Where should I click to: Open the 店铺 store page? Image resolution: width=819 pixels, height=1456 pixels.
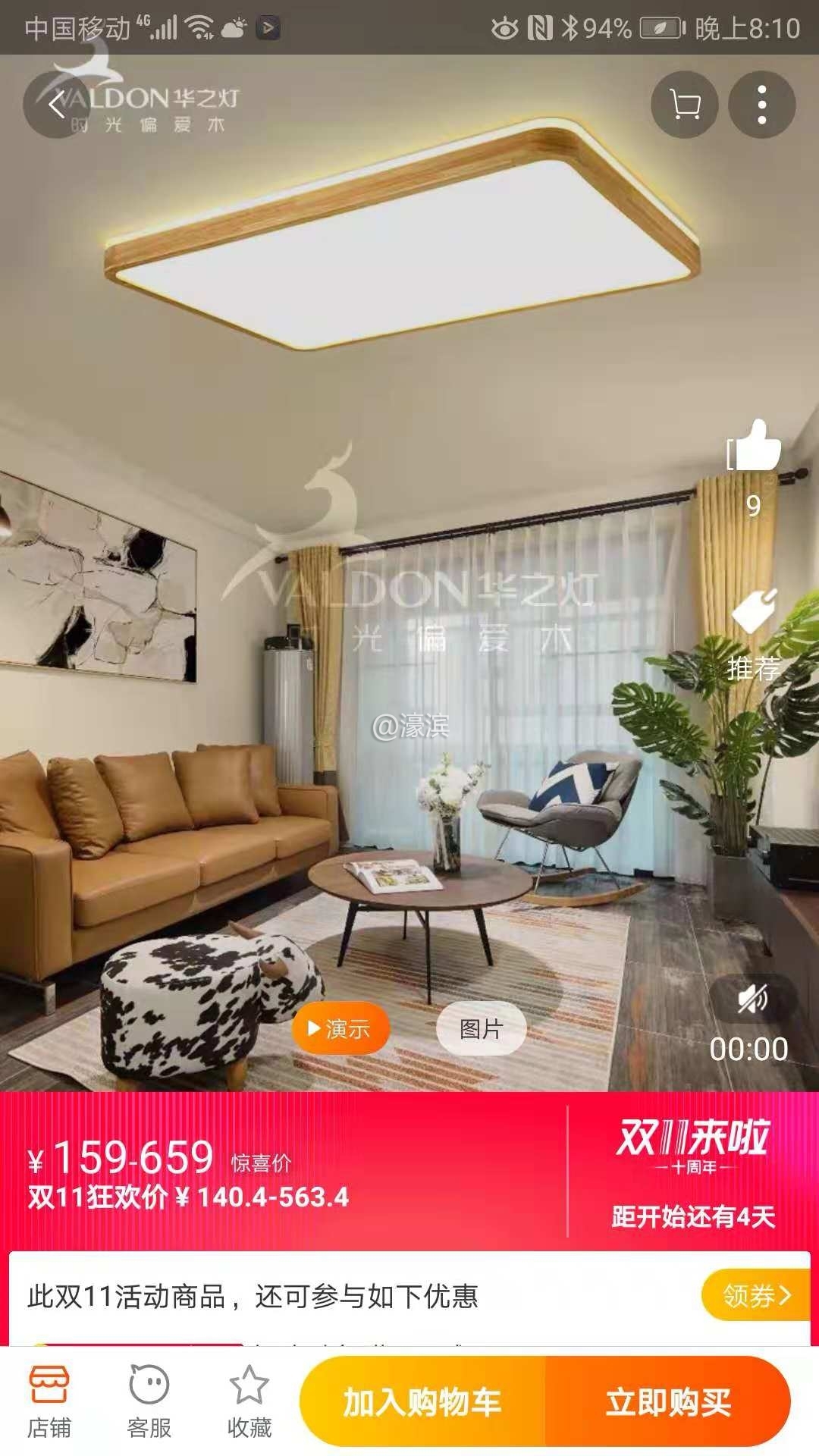pyautogui.click(x=49, y=1402)
